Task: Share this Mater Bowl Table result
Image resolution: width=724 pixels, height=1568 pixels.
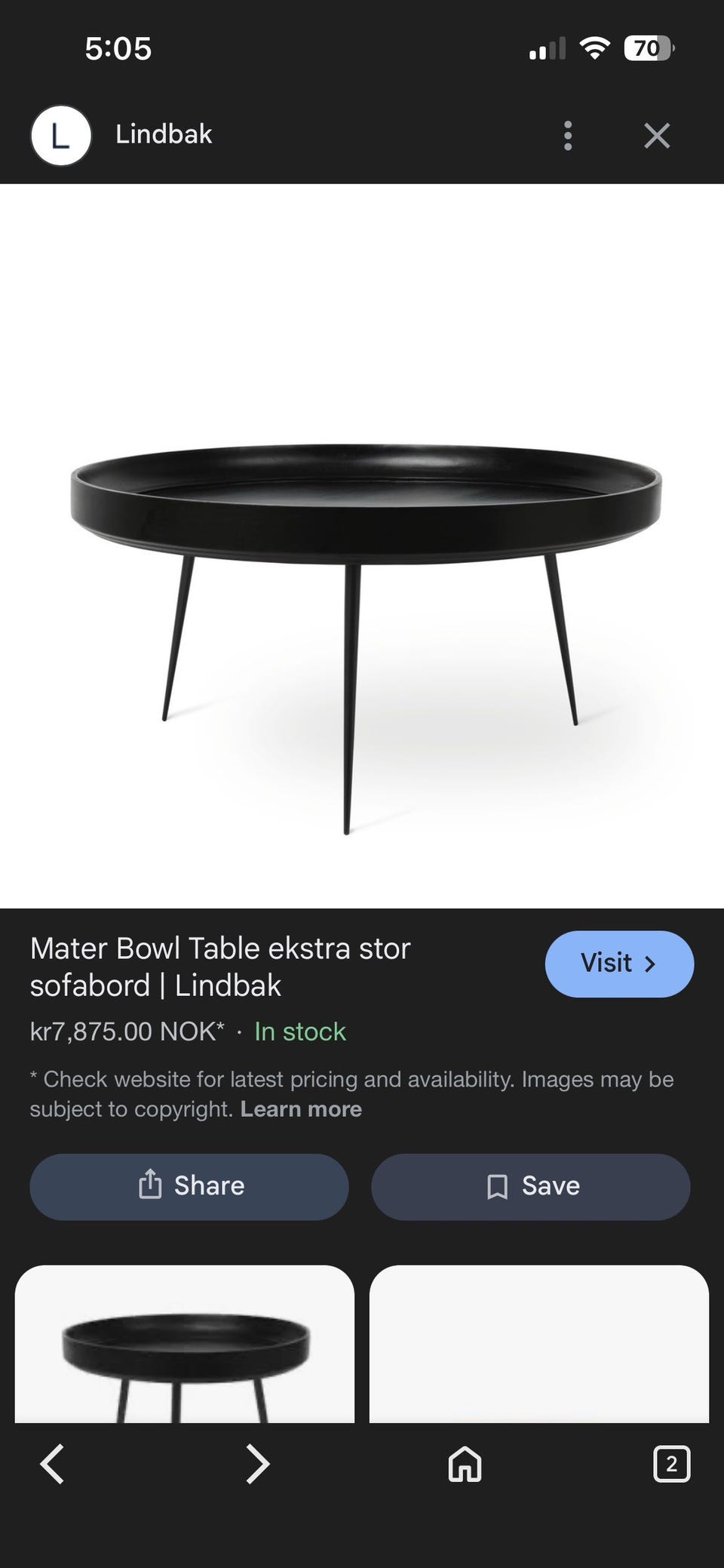Action: [189, 1186]
